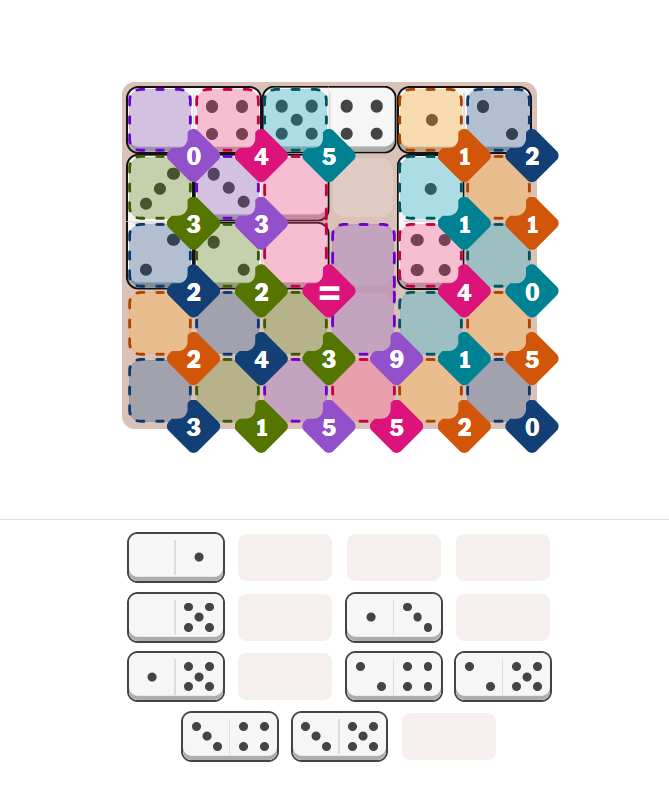Select the one-five domino in the tray
The width and height of the screenshot is (669, 800).
click(176, 677)
